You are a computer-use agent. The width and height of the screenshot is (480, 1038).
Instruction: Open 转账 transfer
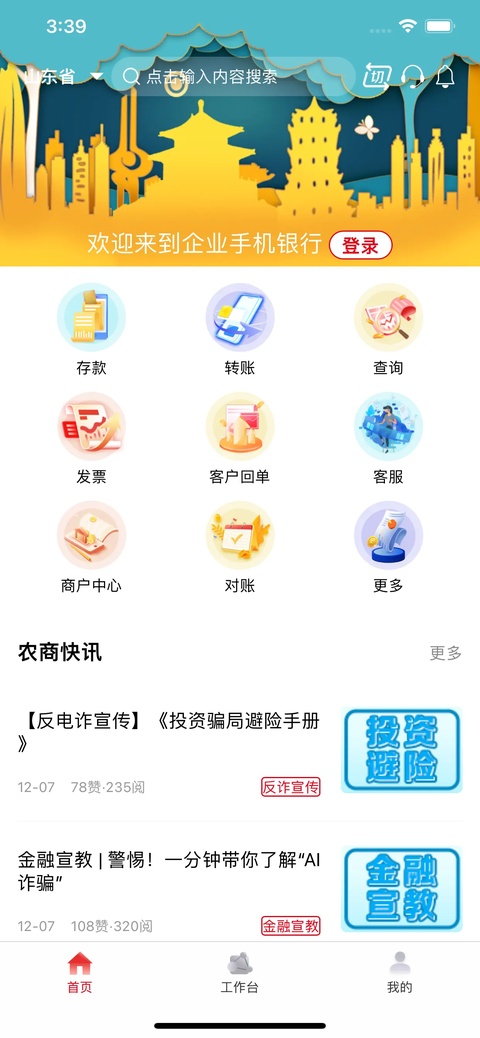pyautogui.click(x=240, y=330)
